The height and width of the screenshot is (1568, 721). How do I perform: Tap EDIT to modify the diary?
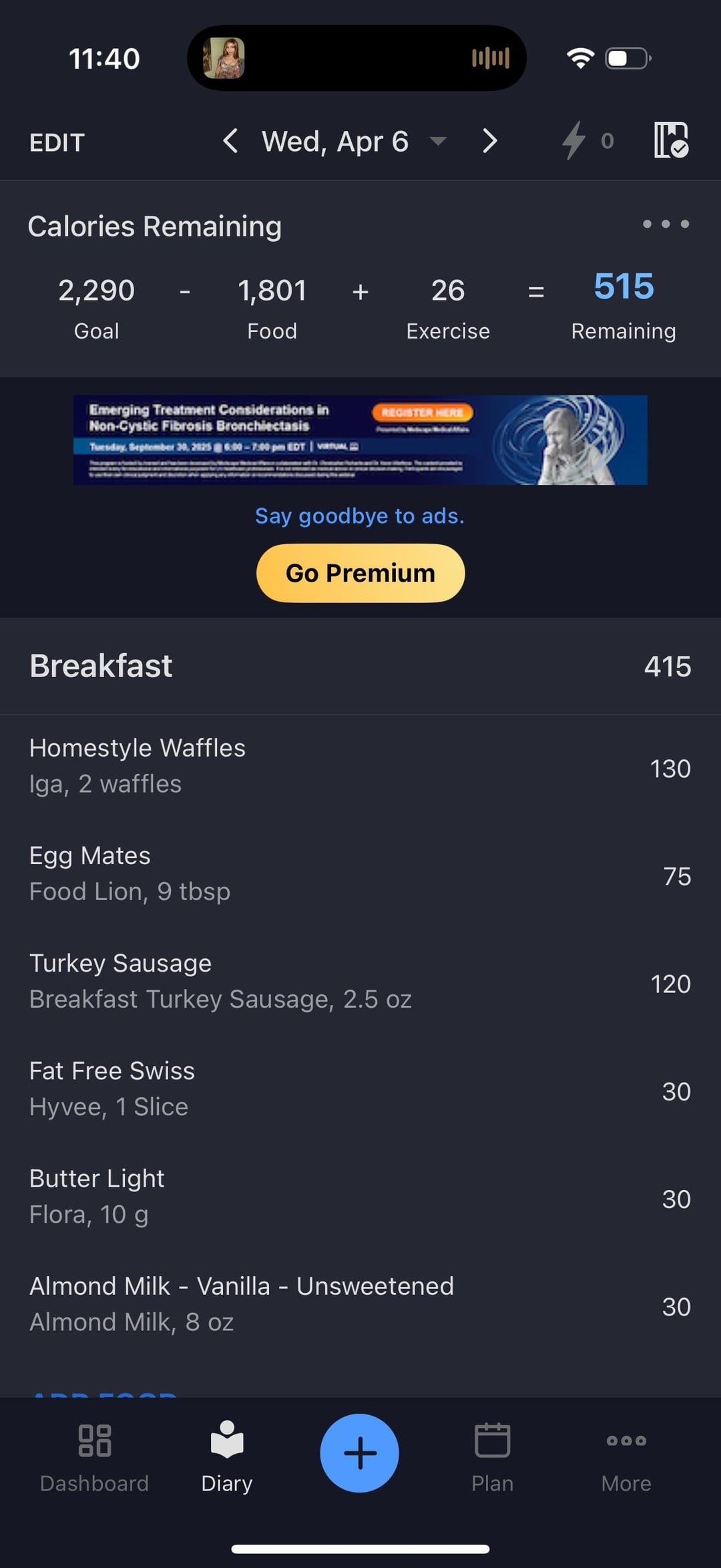pos(57,142)
